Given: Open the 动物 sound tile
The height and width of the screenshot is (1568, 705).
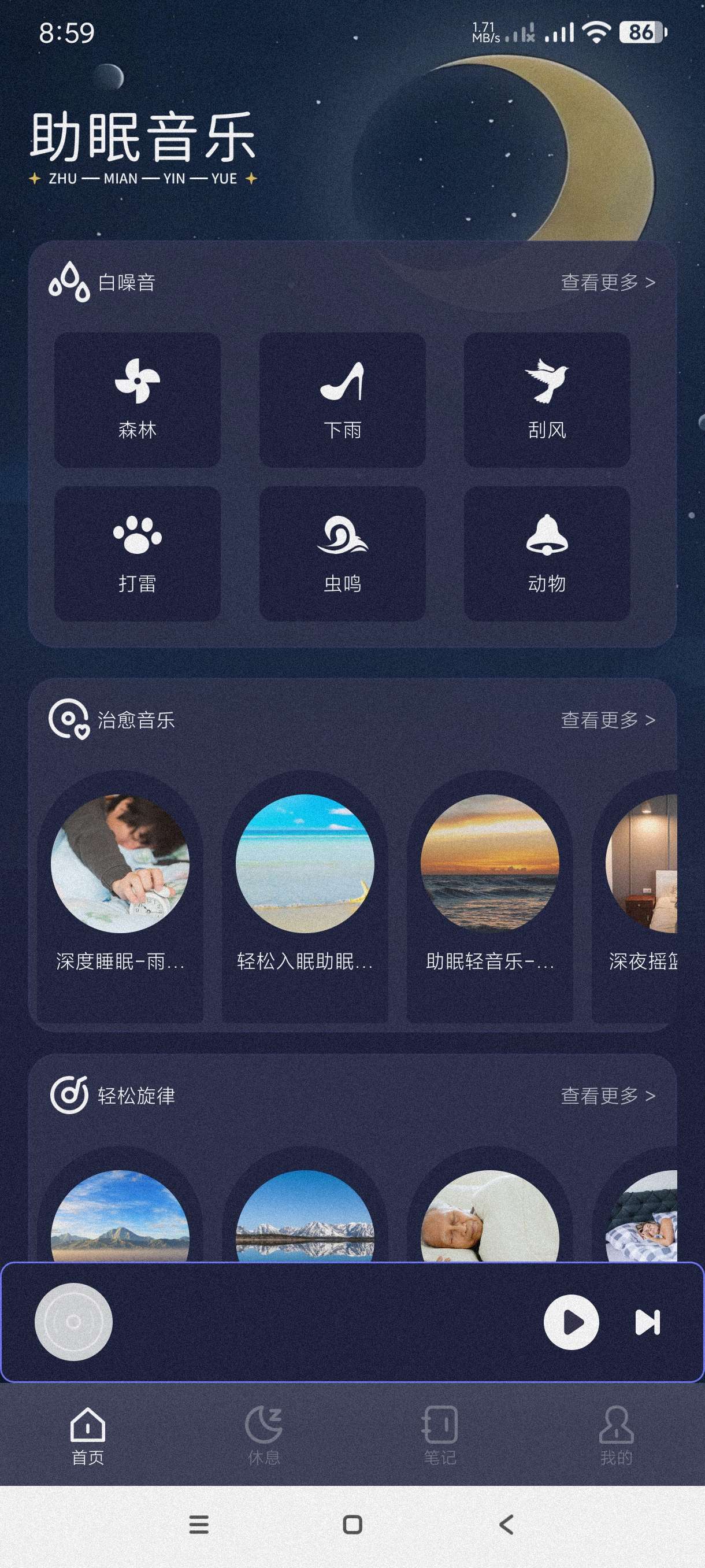Looking at the screenshot, I should (546, 553).
